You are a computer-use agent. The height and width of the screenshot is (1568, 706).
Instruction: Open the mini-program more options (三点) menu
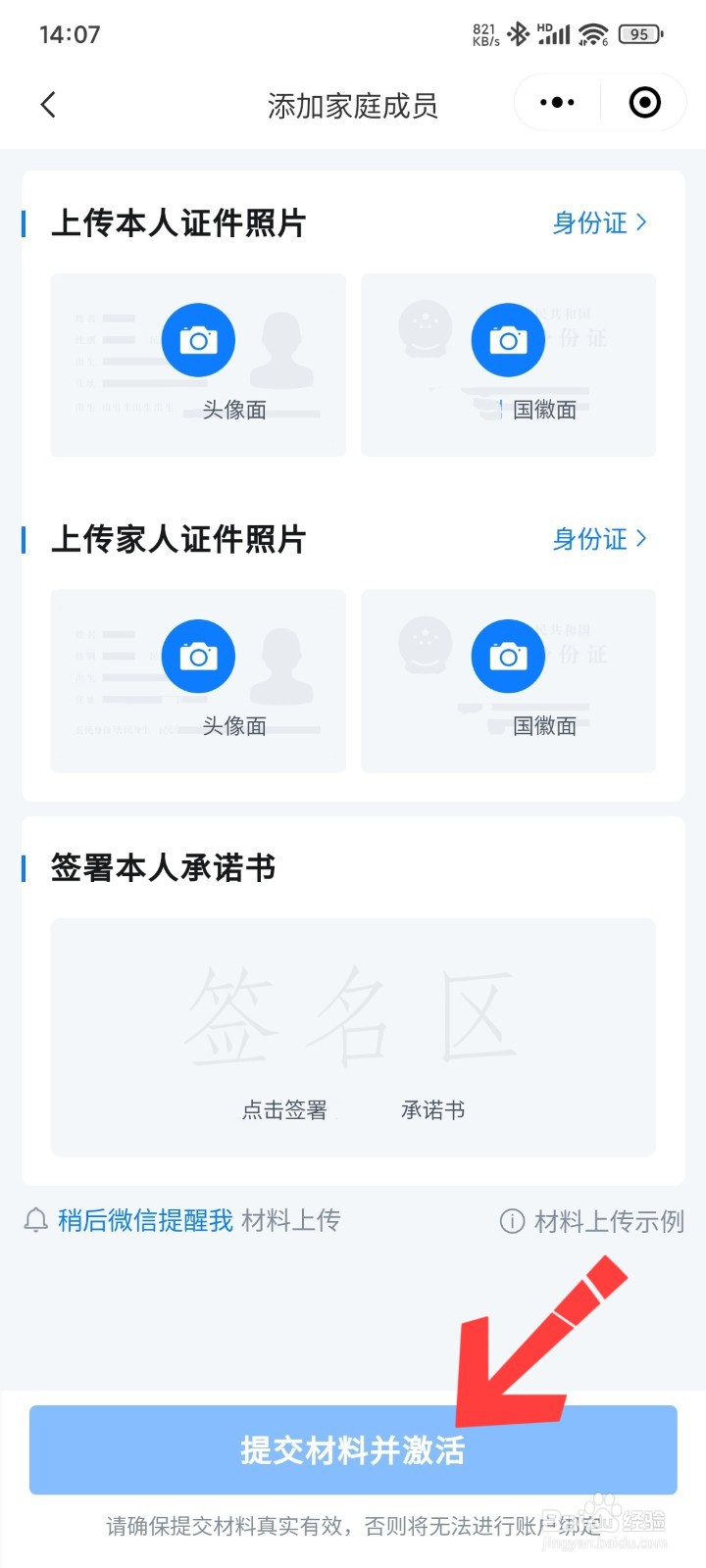point(555,102)
